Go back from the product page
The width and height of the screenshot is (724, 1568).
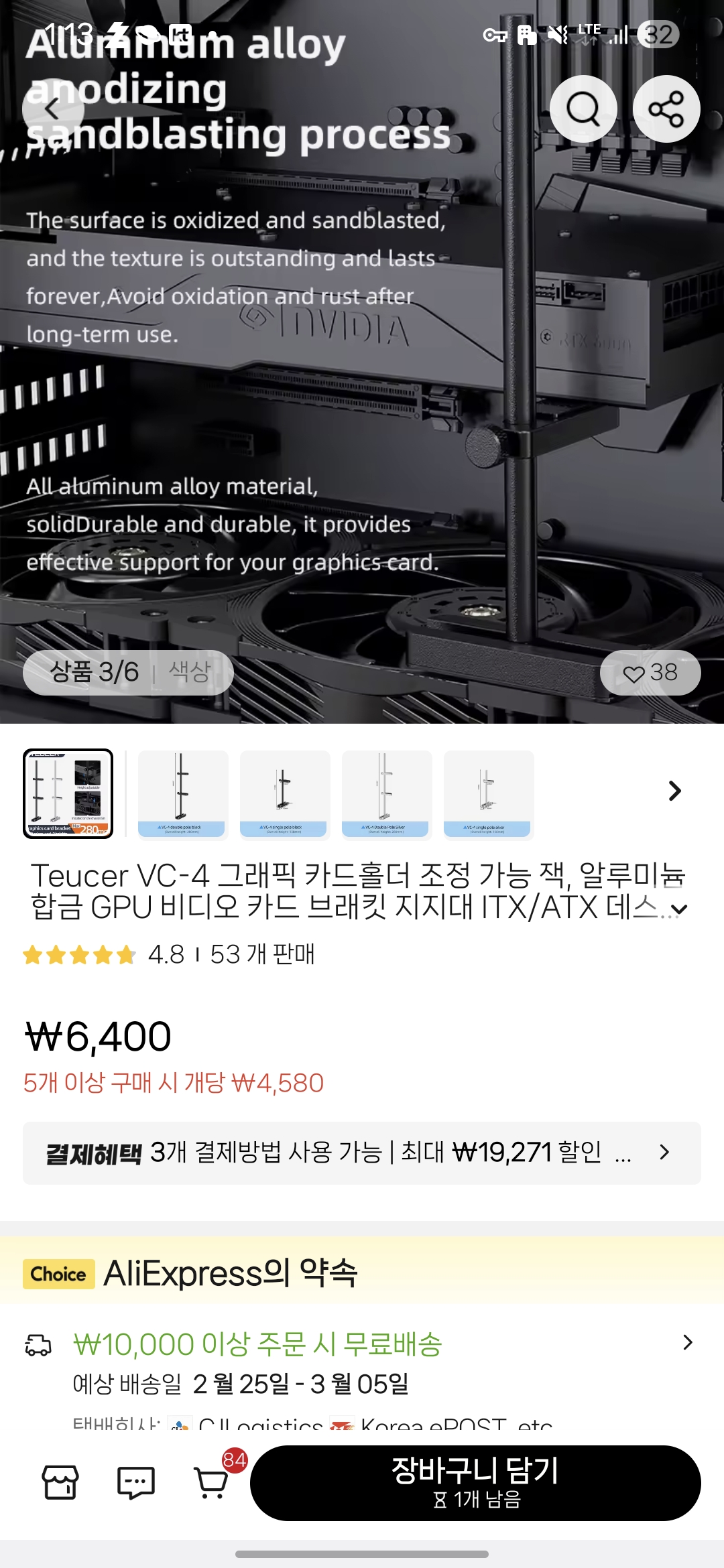pyautogui.click(x=53, y=109)
